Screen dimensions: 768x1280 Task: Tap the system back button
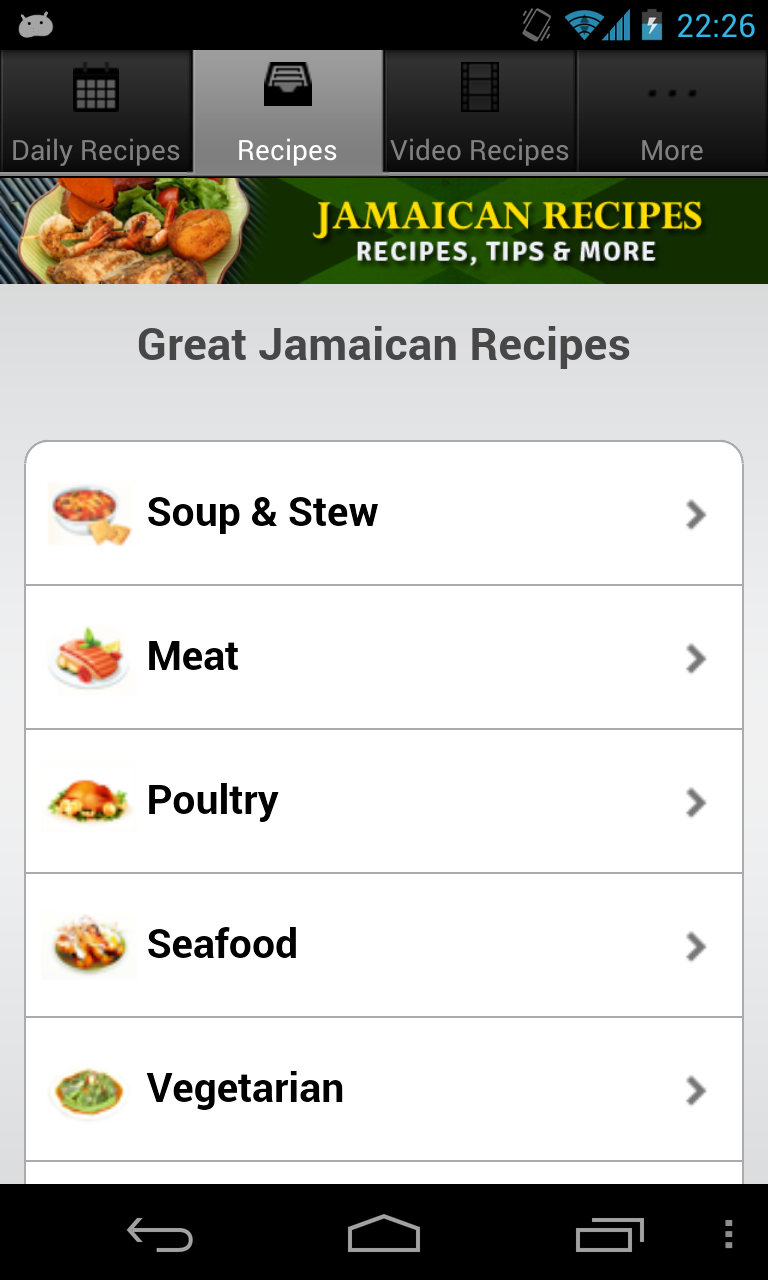click(160, 1236)
